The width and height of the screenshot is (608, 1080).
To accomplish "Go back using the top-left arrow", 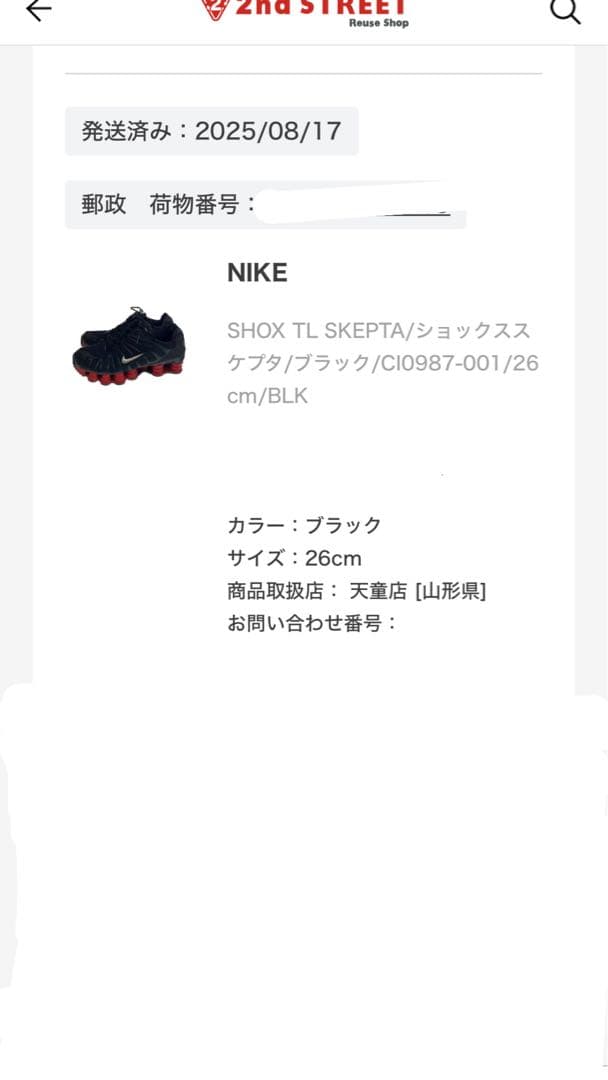I will [38, 11].
